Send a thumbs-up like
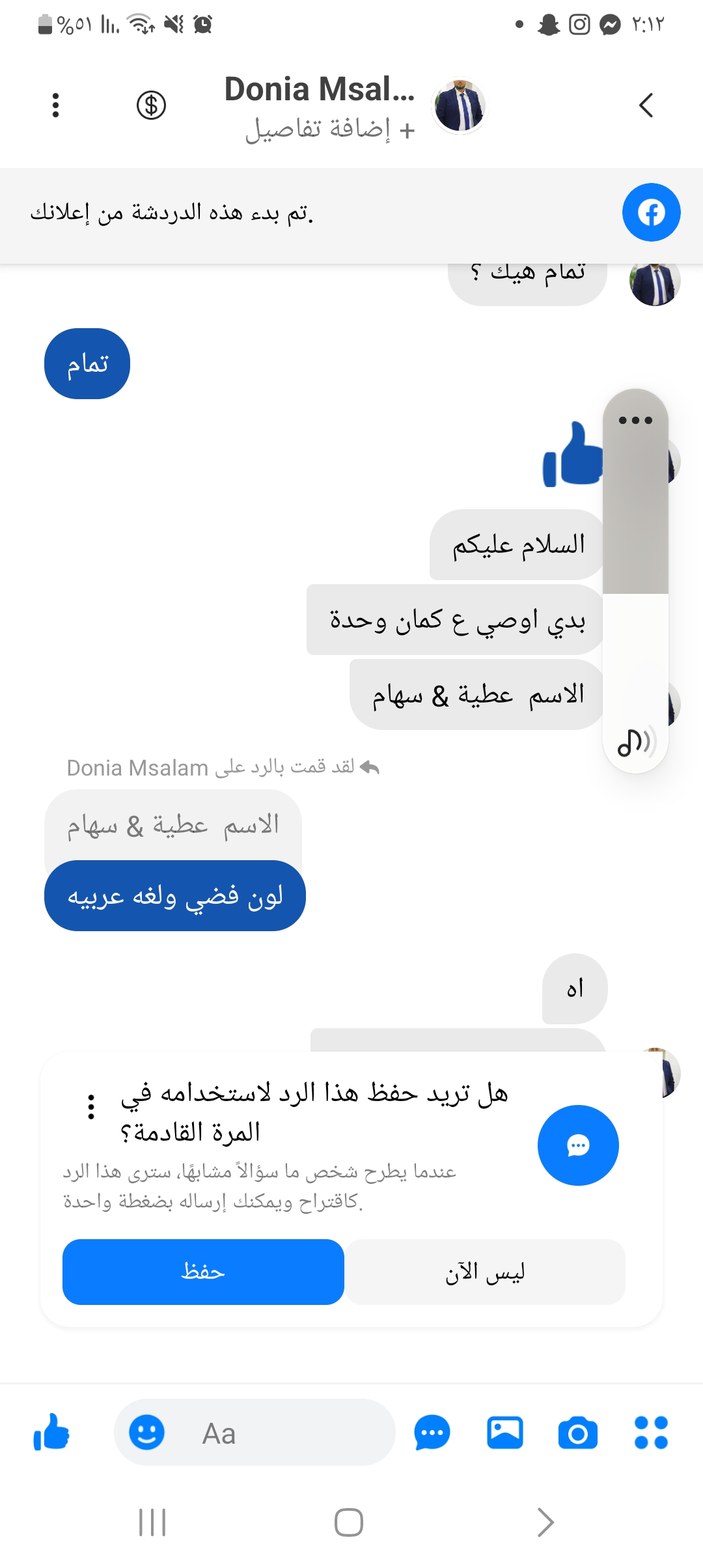The width and height of the screenshot is (703, 1568). (51, 1433)
